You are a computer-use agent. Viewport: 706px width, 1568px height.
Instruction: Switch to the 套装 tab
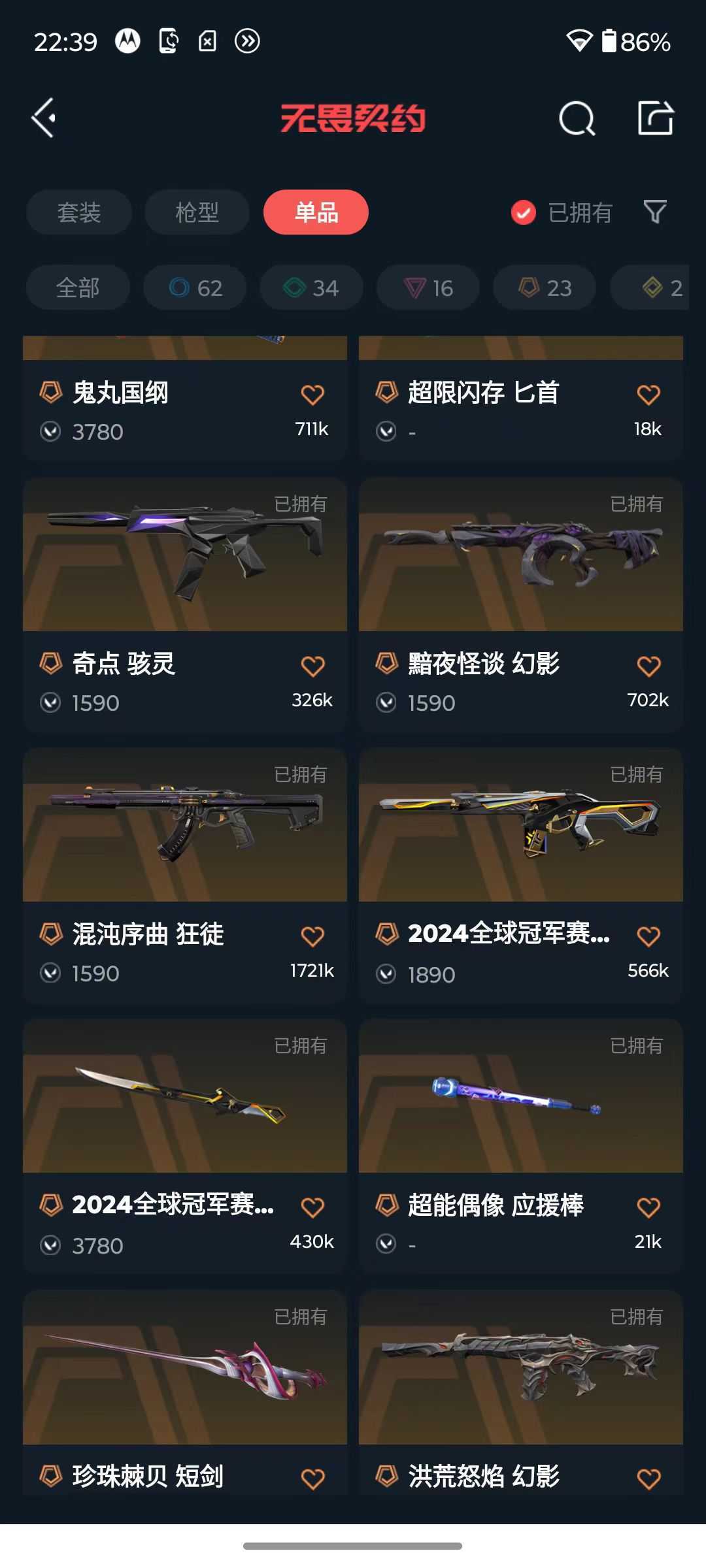tap(78, 212)
